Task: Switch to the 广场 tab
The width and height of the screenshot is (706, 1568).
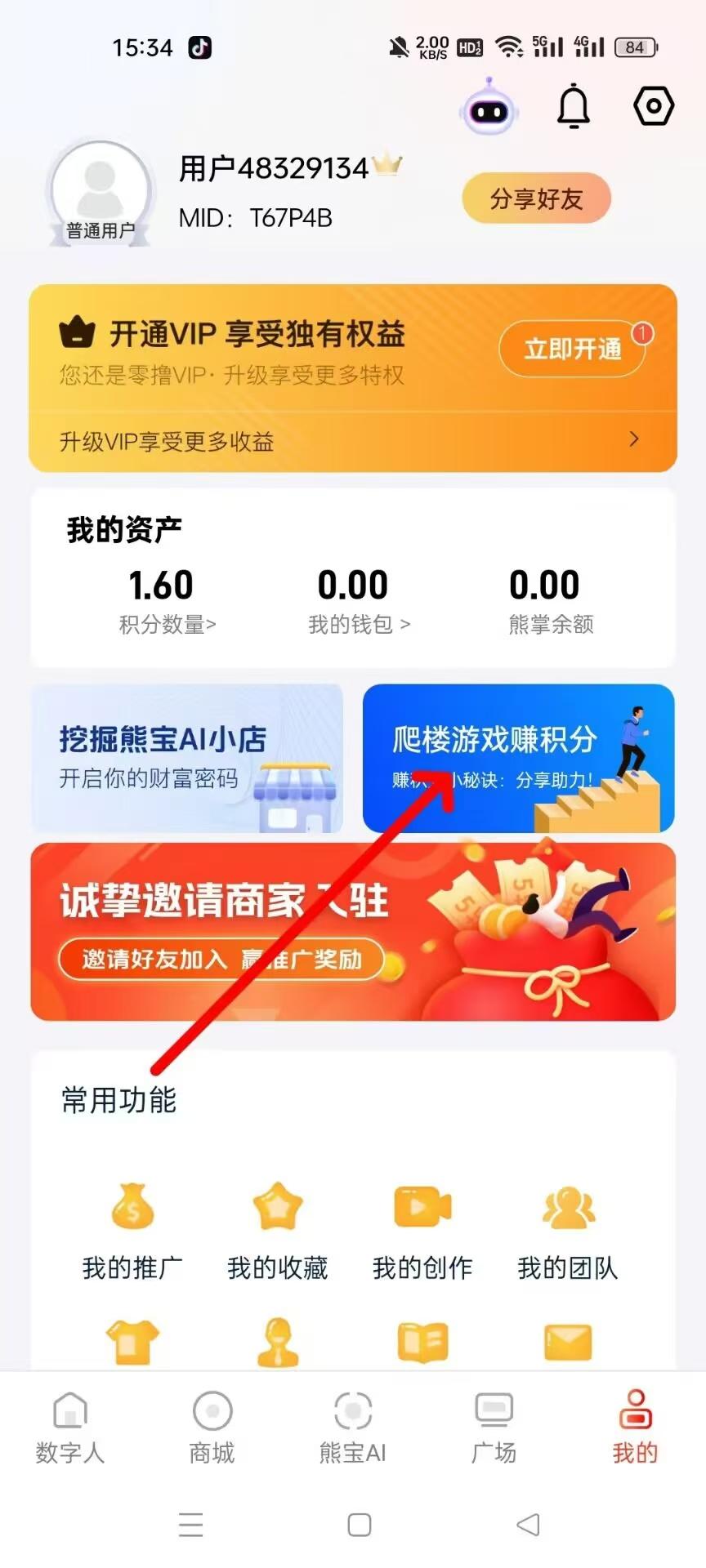Action: pyautogui.click(x=494, y=1427)
